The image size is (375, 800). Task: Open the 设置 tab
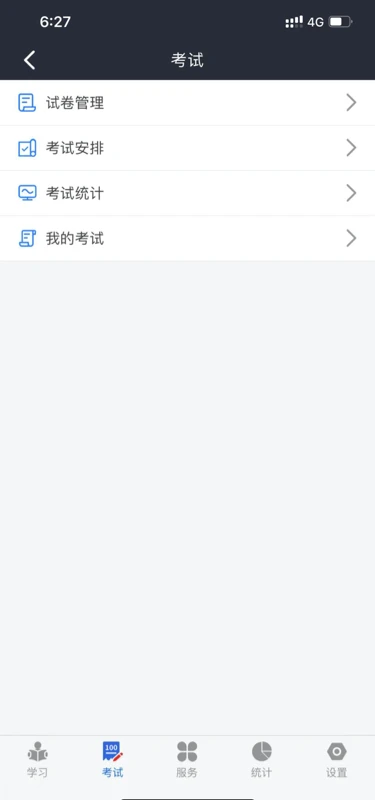pos(337,760)
